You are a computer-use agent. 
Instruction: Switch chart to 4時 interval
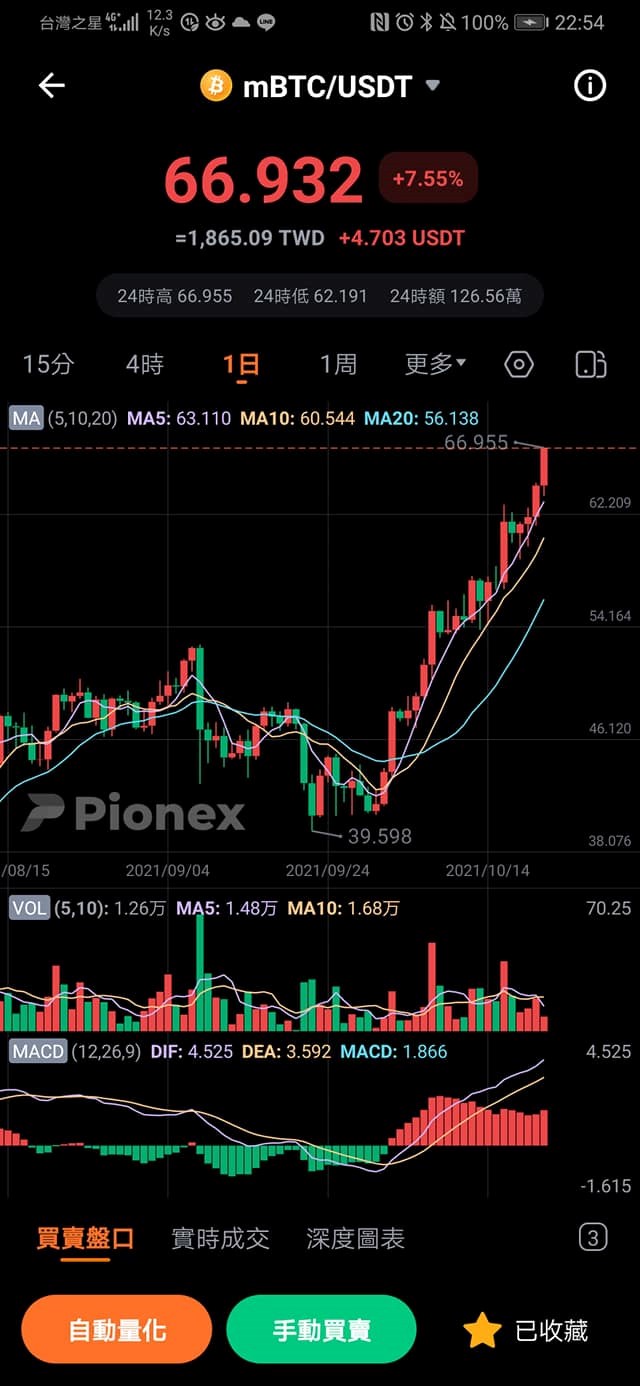(x=144, y=364)
